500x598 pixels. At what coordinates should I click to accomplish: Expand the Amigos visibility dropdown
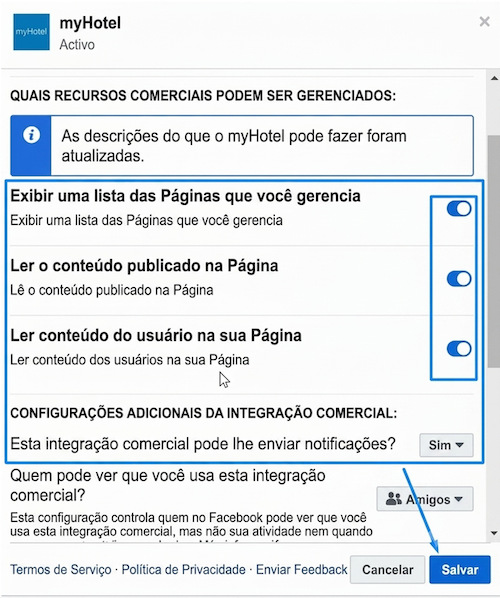click(x=425, y=499)
